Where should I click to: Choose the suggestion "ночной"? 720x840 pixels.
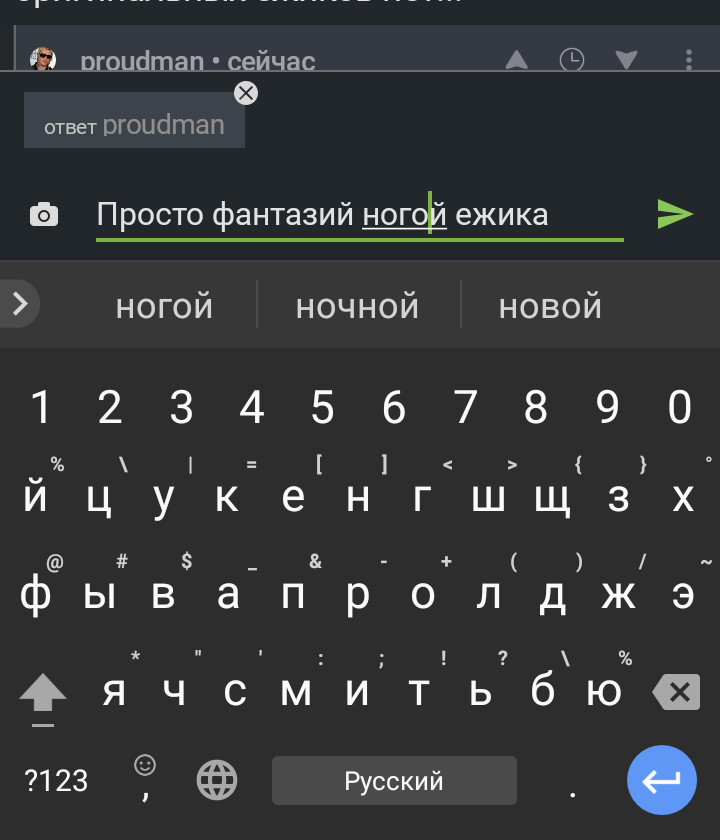357,306
